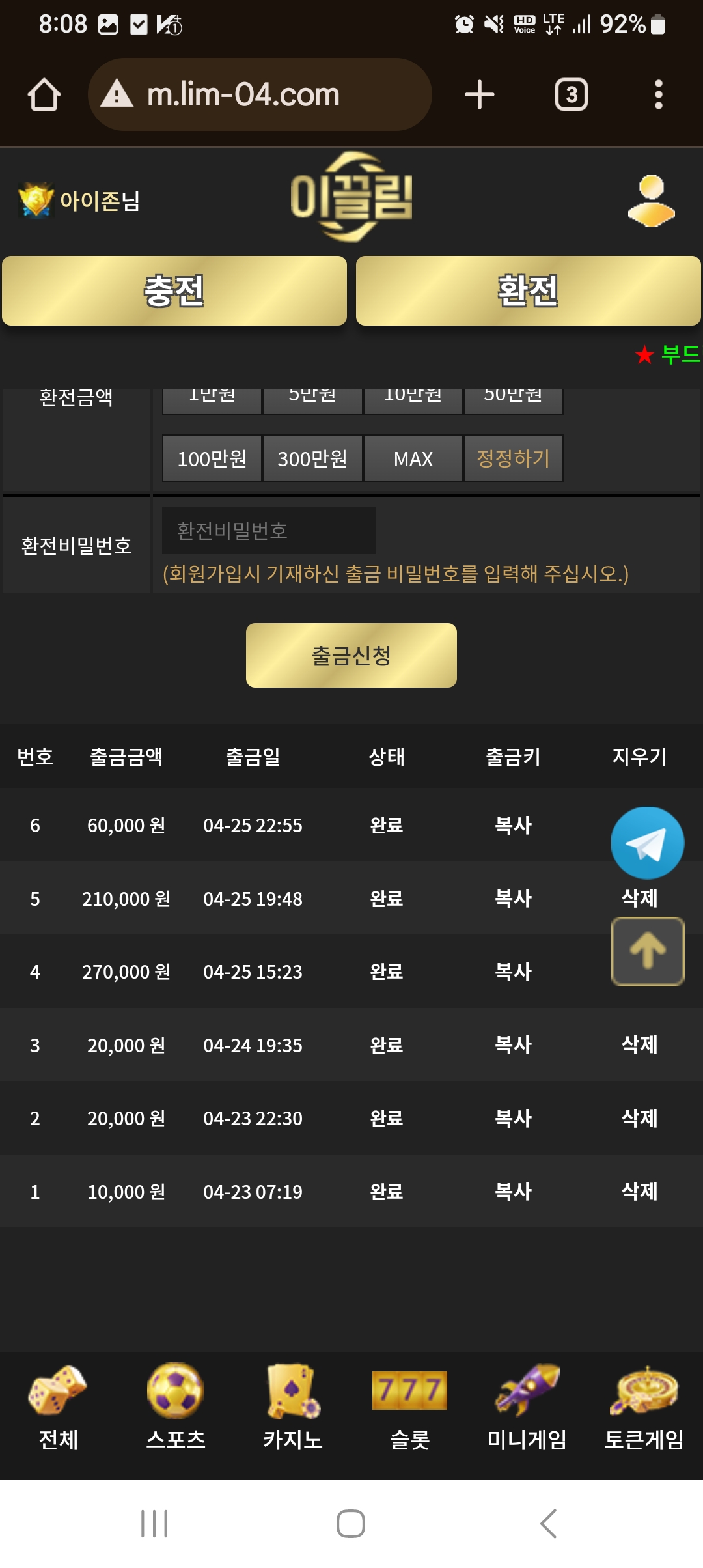Image resolution: width=703 pixels, height=1568 pixels.
Task: Copy the key for the 20,000 원 04-24 19:35 withdrawal
Action: pos(514,1045)
